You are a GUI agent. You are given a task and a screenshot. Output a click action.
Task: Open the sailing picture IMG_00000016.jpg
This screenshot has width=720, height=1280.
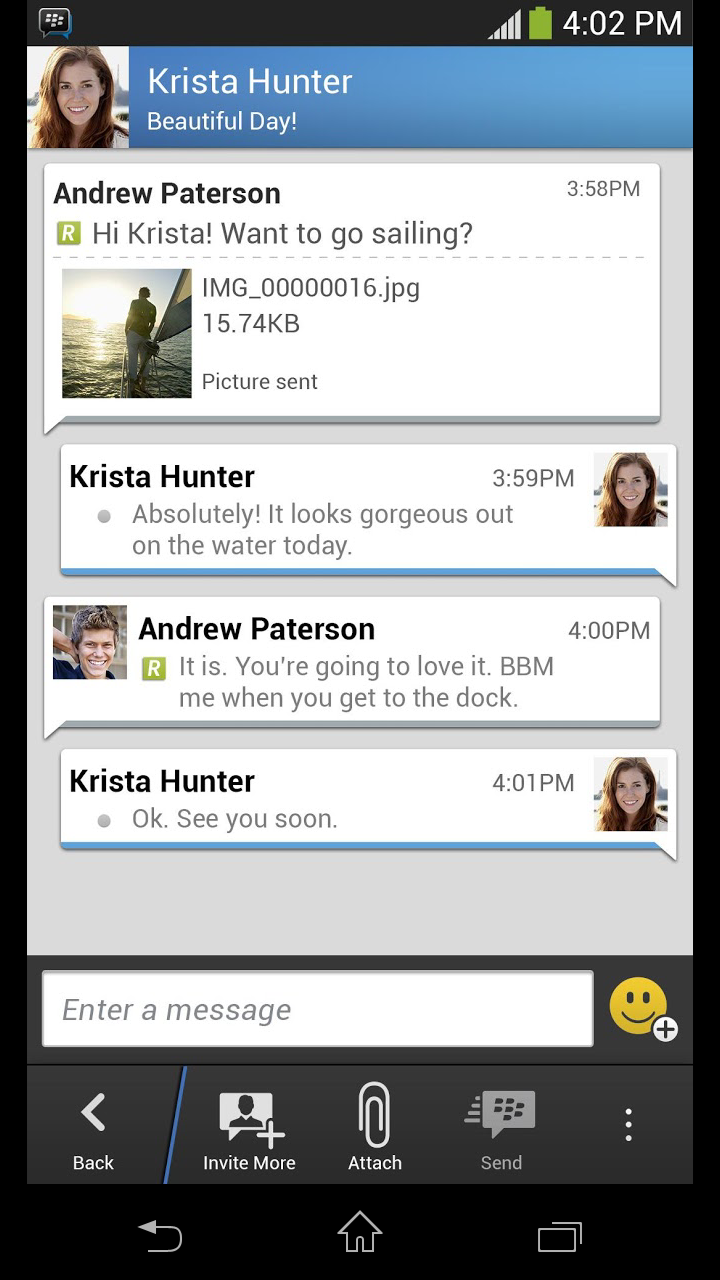(x=127, y=333)
